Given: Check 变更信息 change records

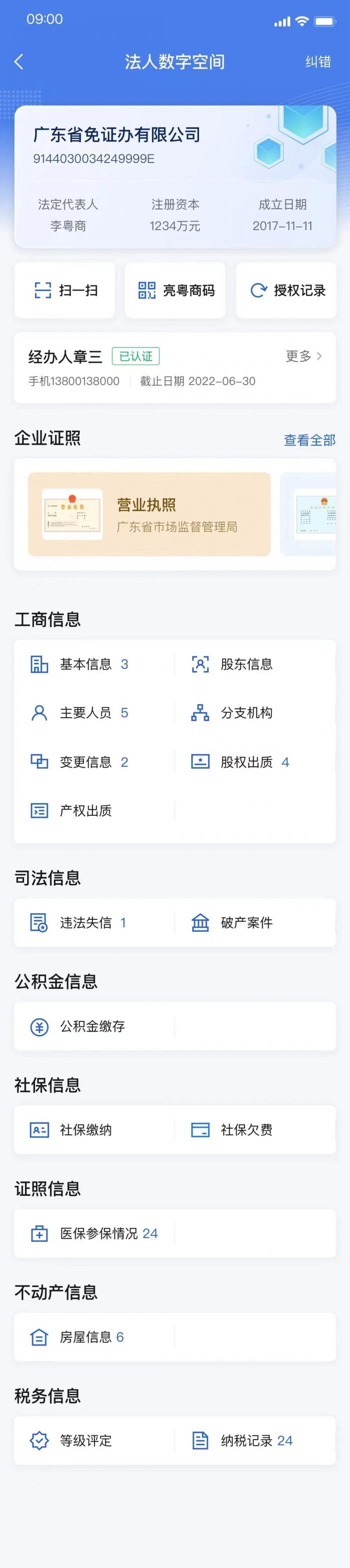Looking at the screenshot, I should point(85,762).
